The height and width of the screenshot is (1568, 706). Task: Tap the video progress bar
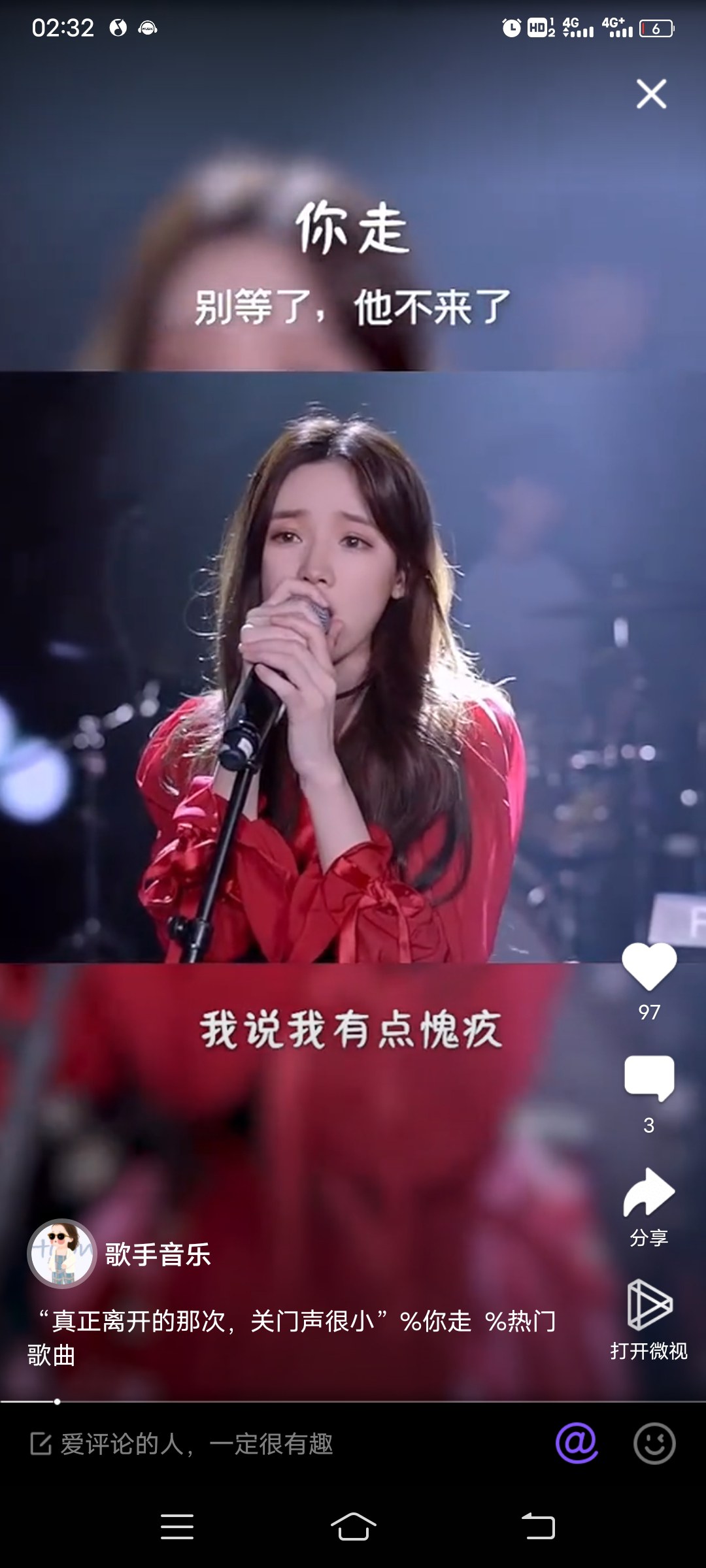point(353,1401)
